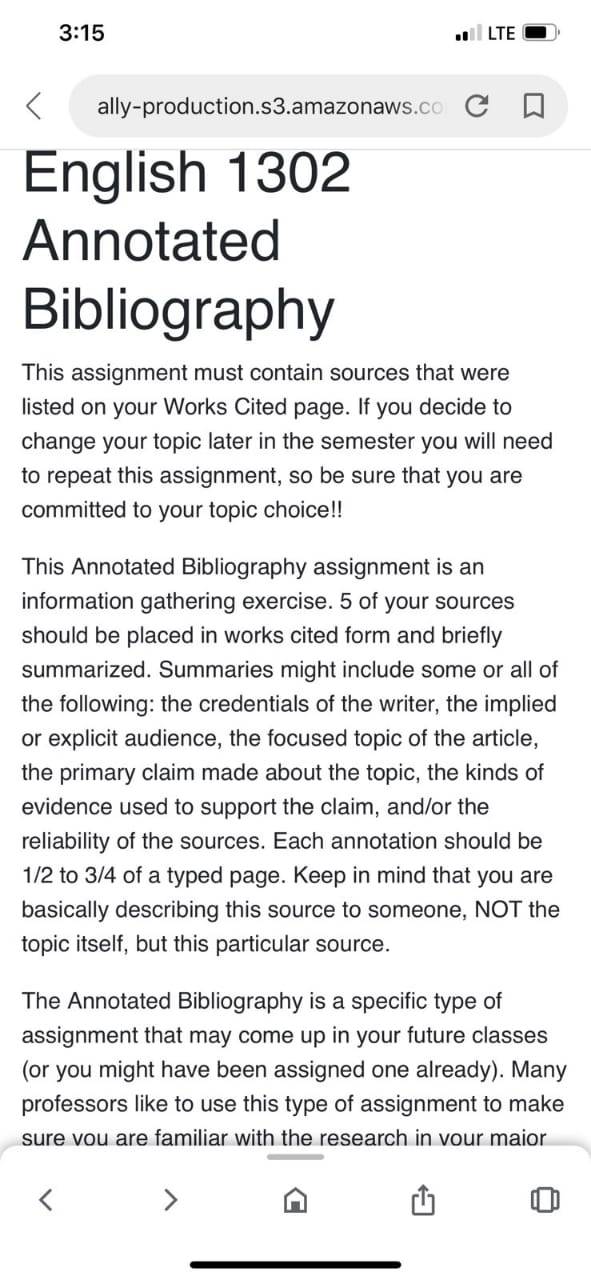Share this page
The height and width of the screenshot is (1280, 591).
422,1198
